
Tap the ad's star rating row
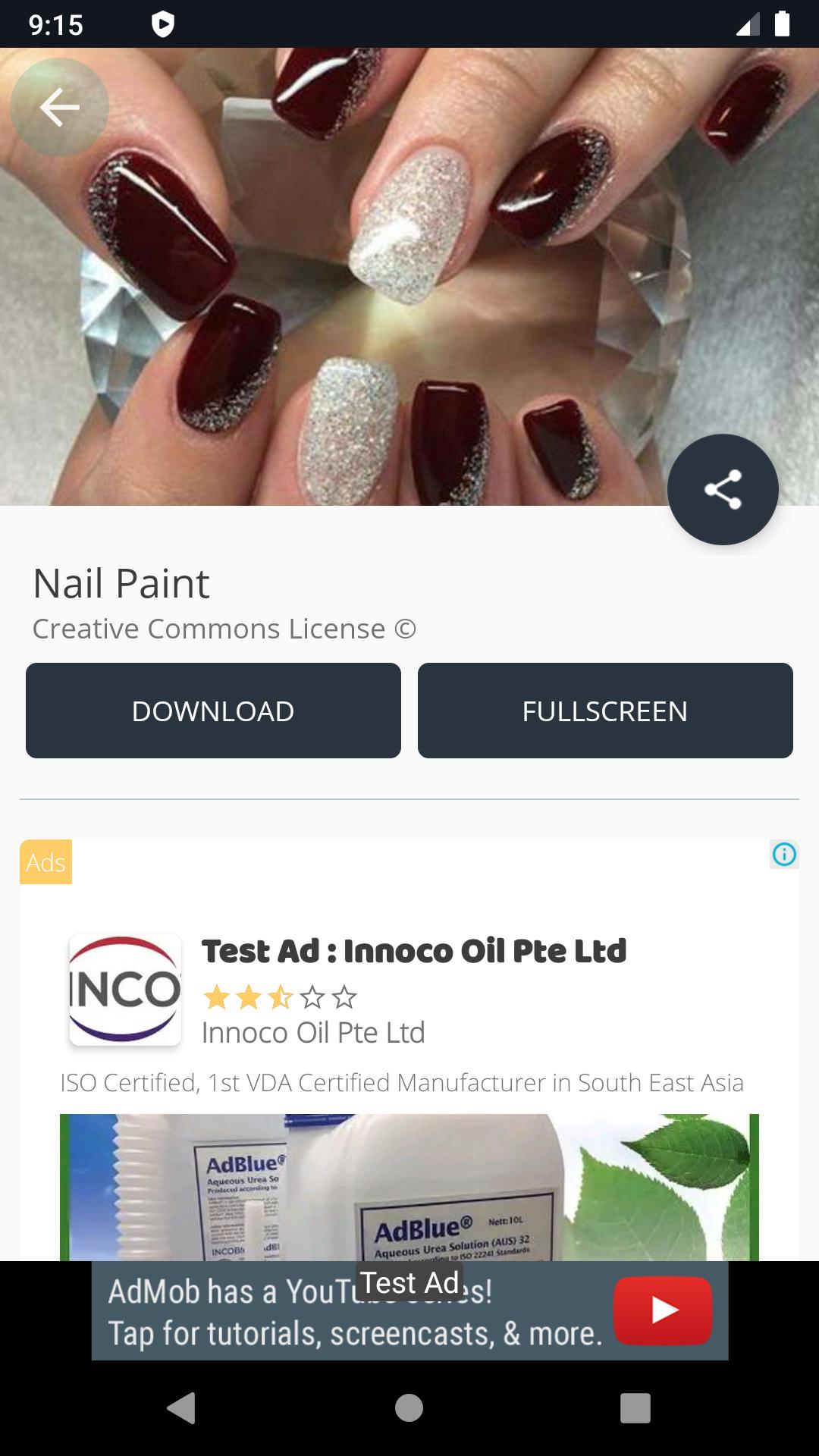278,997
